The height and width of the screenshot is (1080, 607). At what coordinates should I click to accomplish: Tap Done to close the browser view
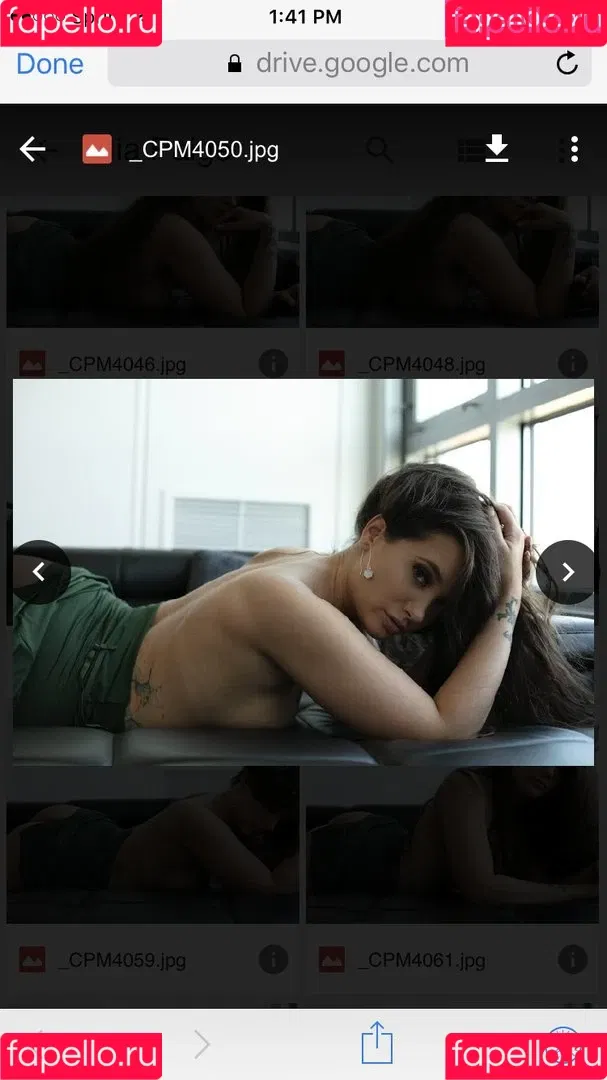coord(50,64)
